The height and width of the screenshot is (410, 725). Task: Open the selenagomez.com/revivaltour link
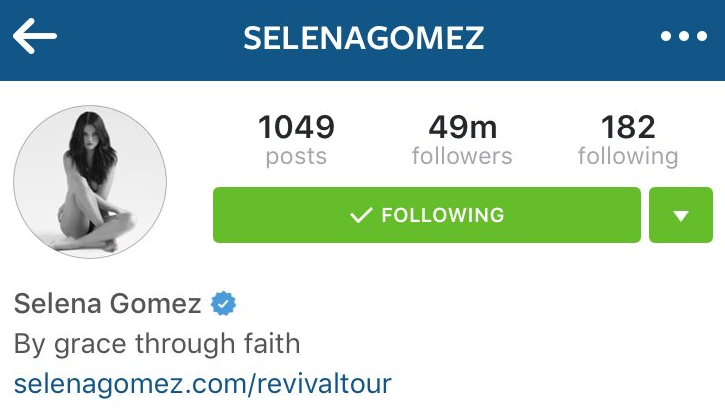[203, 383]
